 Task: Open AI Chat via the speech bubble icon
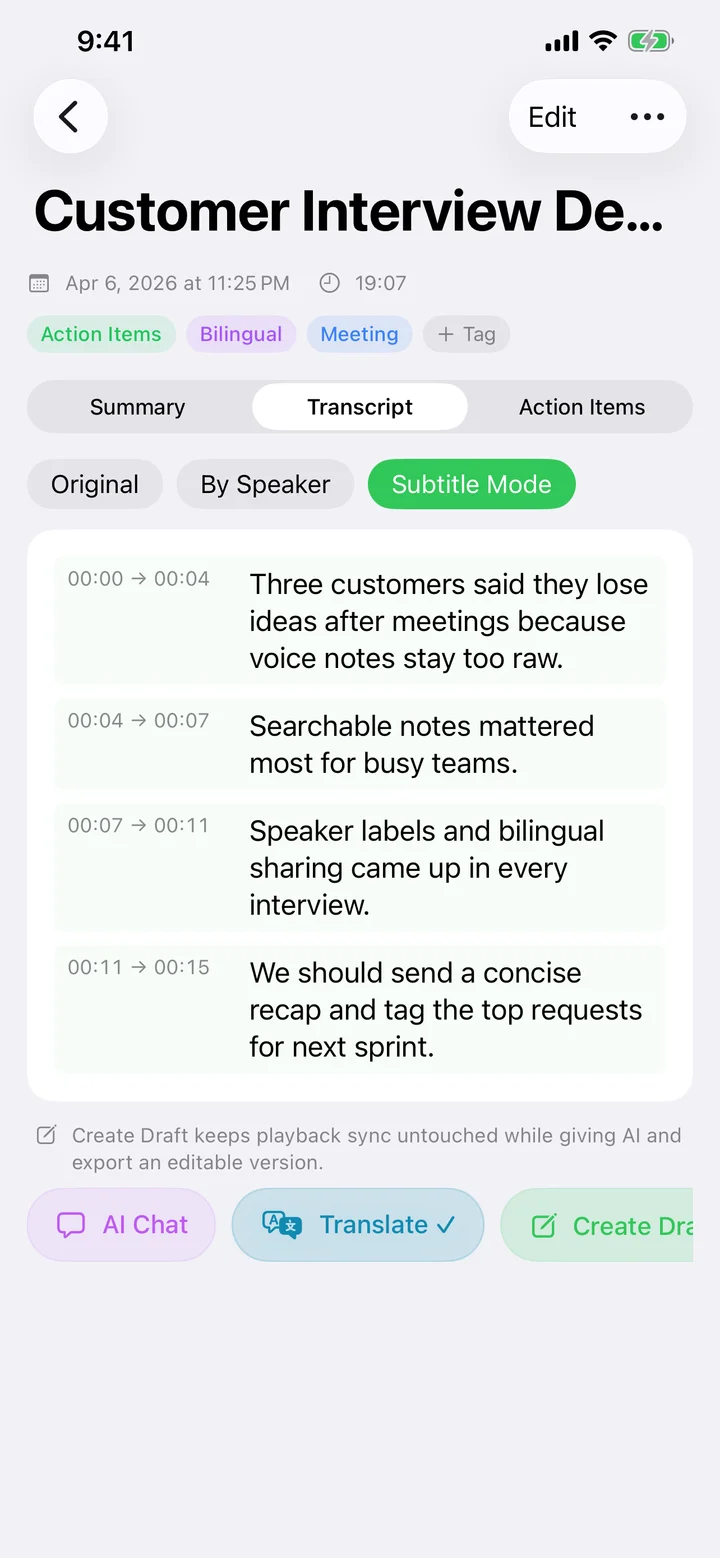click(x=69, y=1224)
